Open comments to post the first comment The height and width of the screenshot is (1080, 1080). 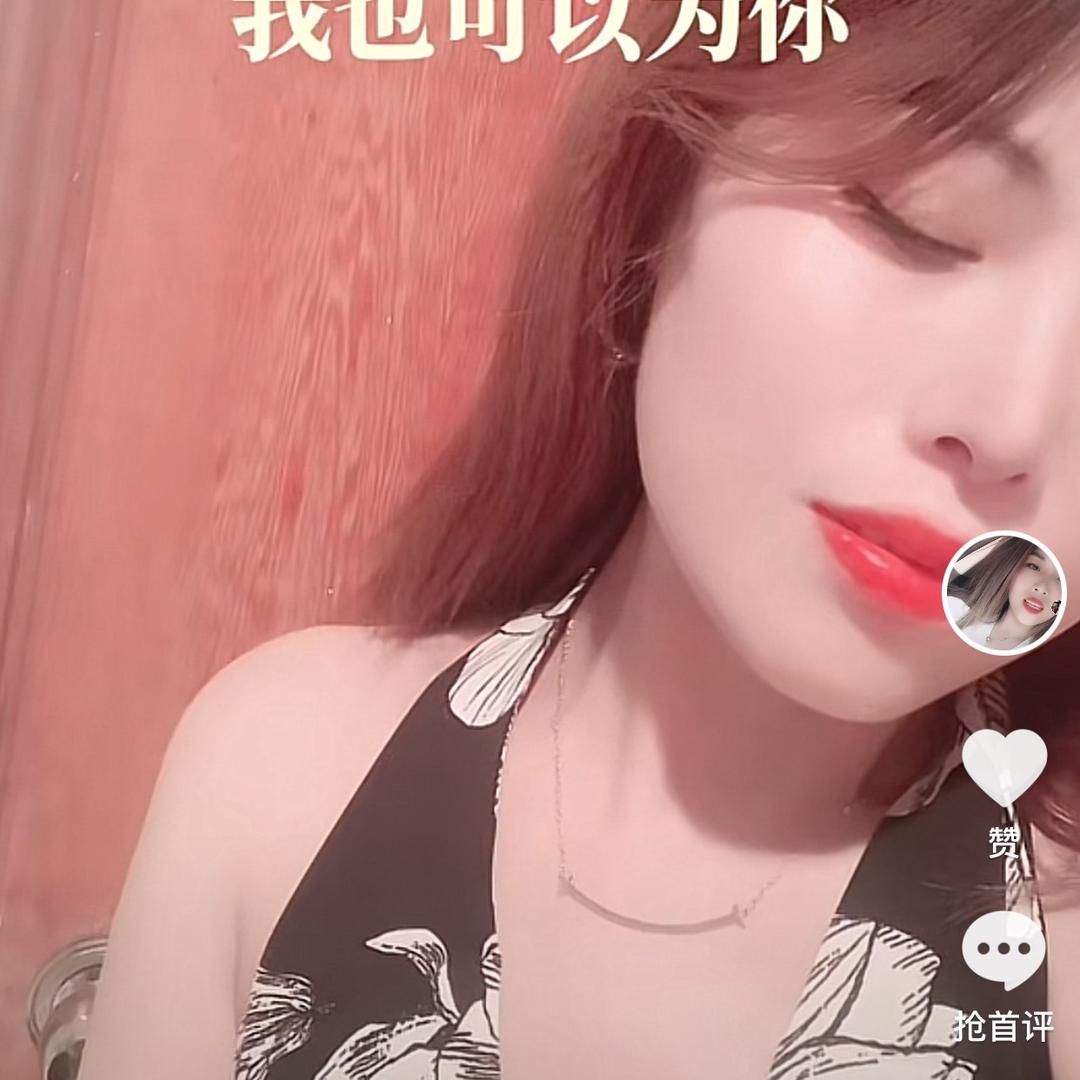tap(1004, 951)
